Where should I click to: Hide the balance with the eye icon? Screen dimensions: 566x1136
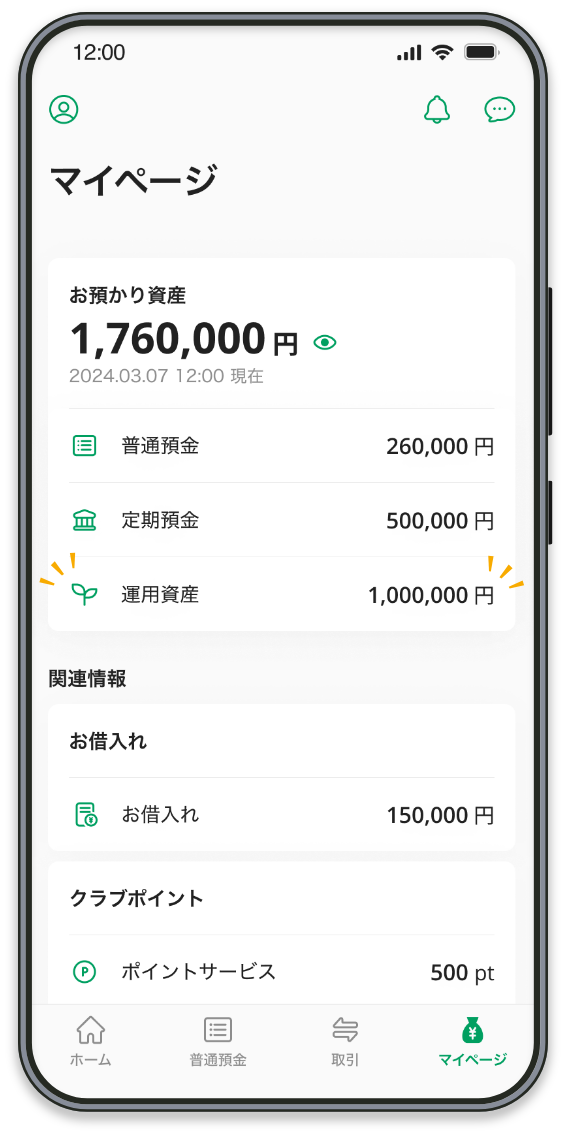pyautogui.click(x=325, y=343)
